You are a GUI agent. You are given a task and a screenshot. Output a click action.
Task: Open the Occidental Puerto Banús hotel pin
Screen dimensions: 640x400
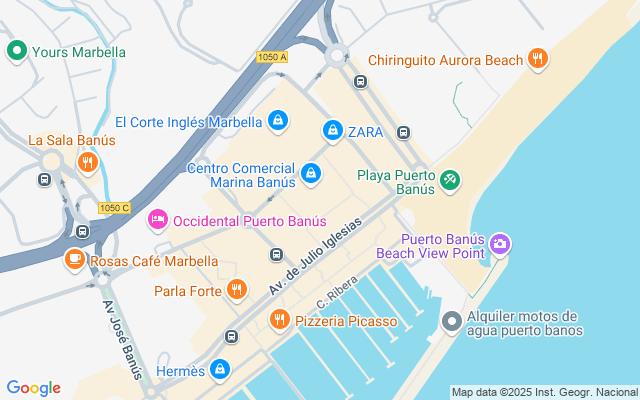point(158,220)
